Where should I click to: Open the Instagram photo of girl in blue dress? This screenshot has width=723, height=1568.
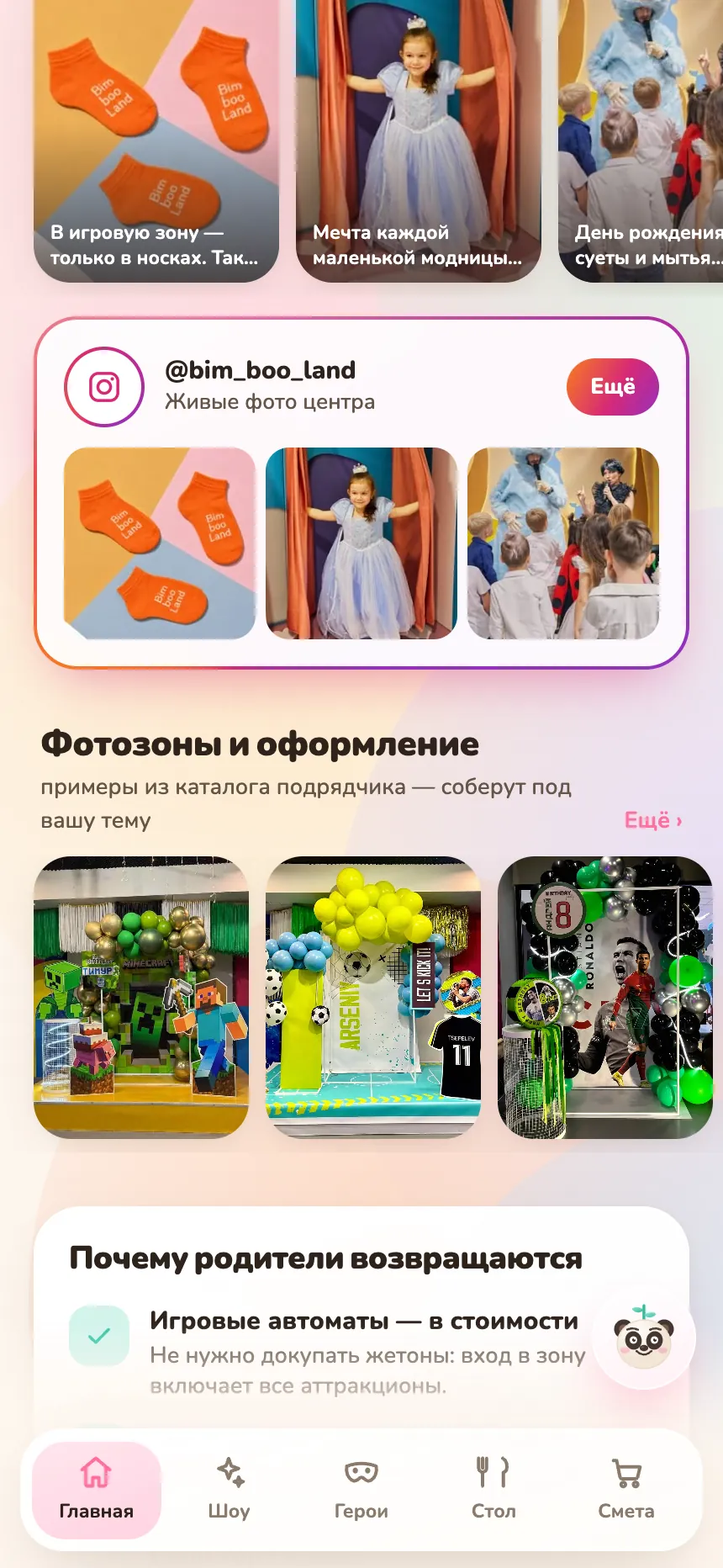tap(361, 543)
